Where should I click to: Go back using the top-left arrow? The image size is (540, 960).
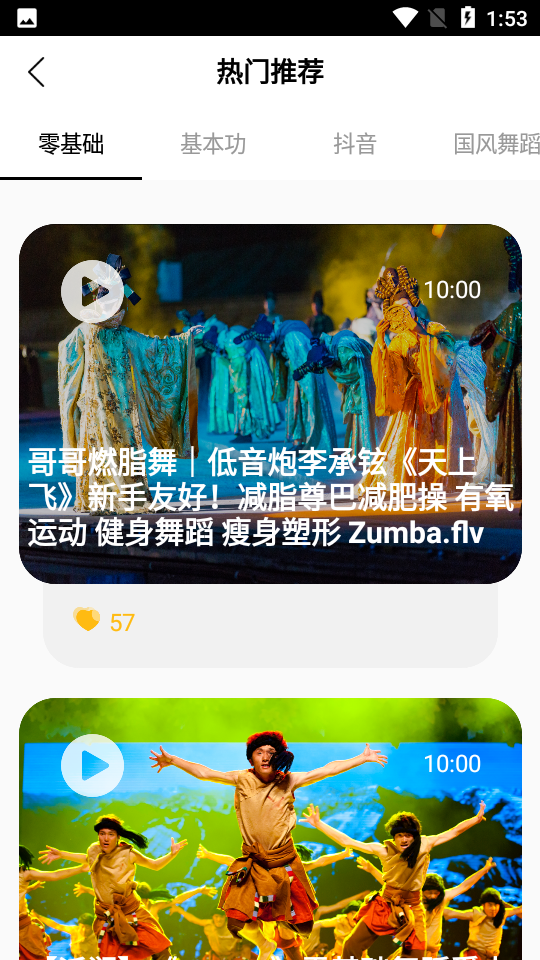tap(36, 72)
